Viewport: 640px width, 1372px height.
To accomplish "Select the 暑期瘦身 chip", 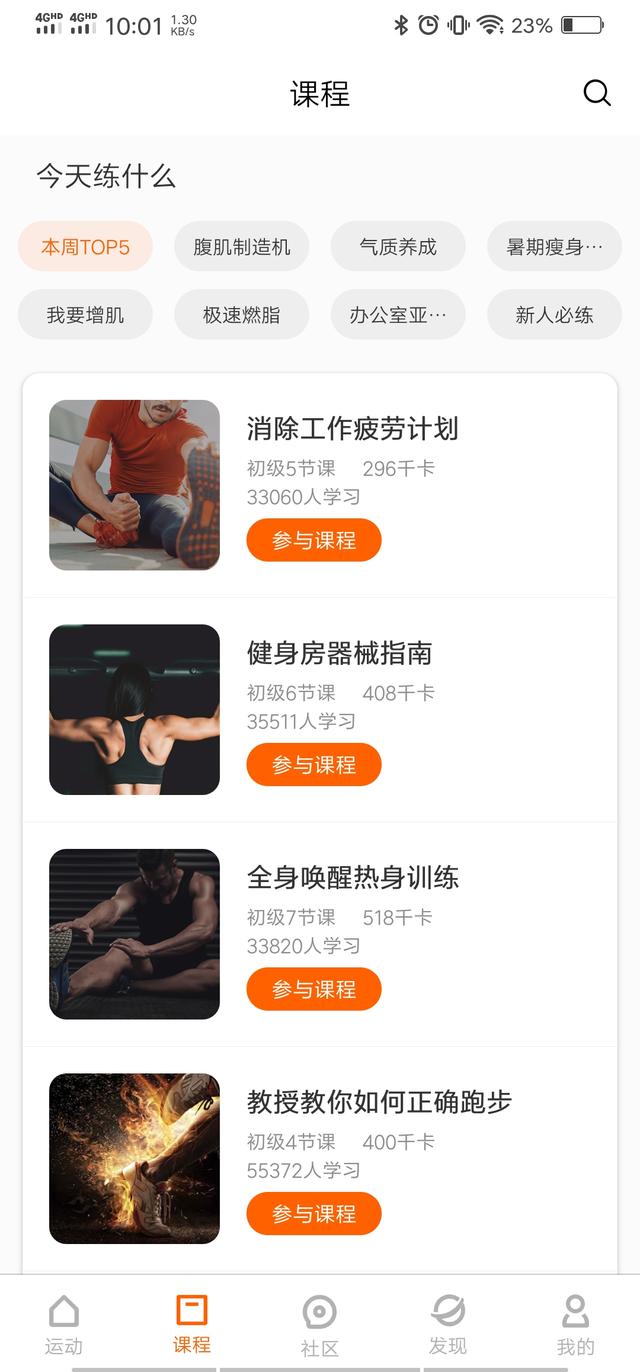I will coord(554,247).
